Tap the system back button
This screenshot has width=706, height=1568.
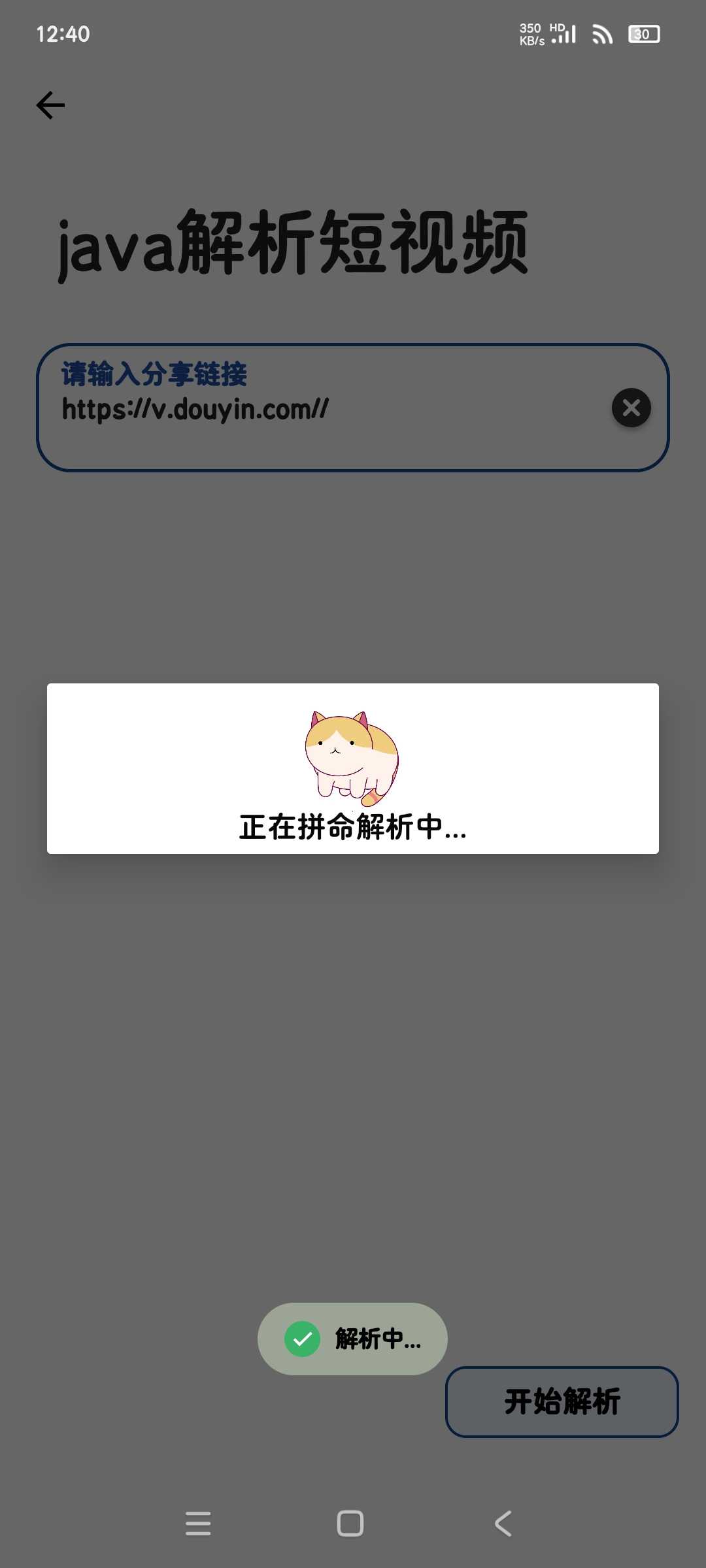(x=503, y=1523)
